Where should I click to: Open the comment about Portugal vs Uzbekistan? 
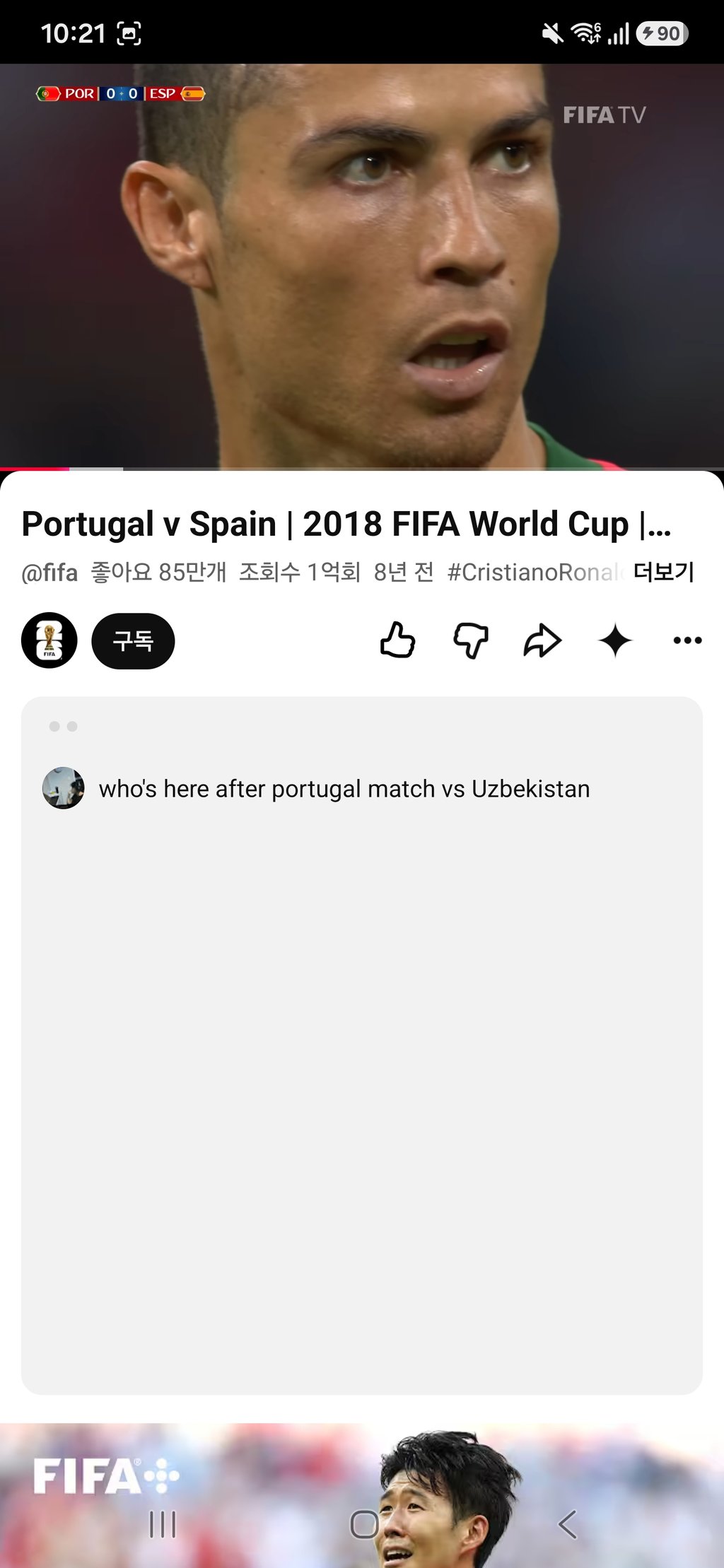pos(344,789)
